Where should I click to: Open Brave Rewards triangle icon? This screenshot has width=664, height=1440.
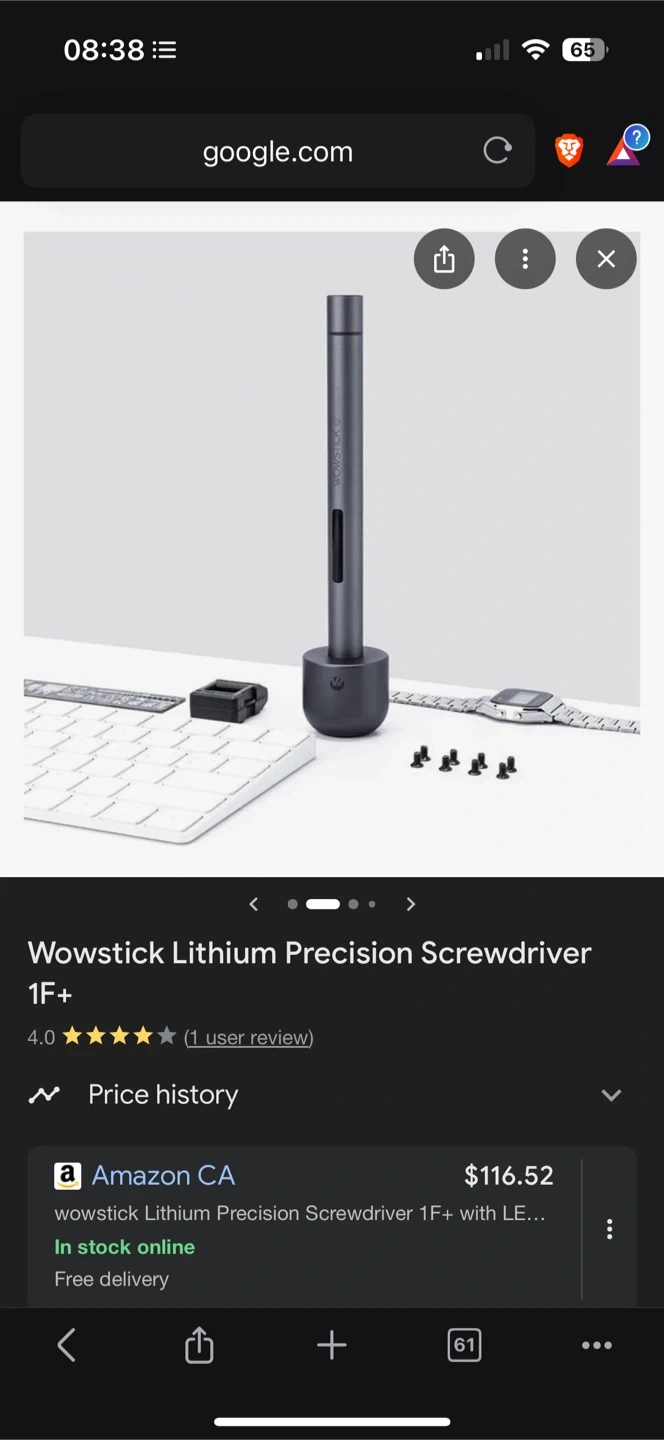[x=625, y=150]
